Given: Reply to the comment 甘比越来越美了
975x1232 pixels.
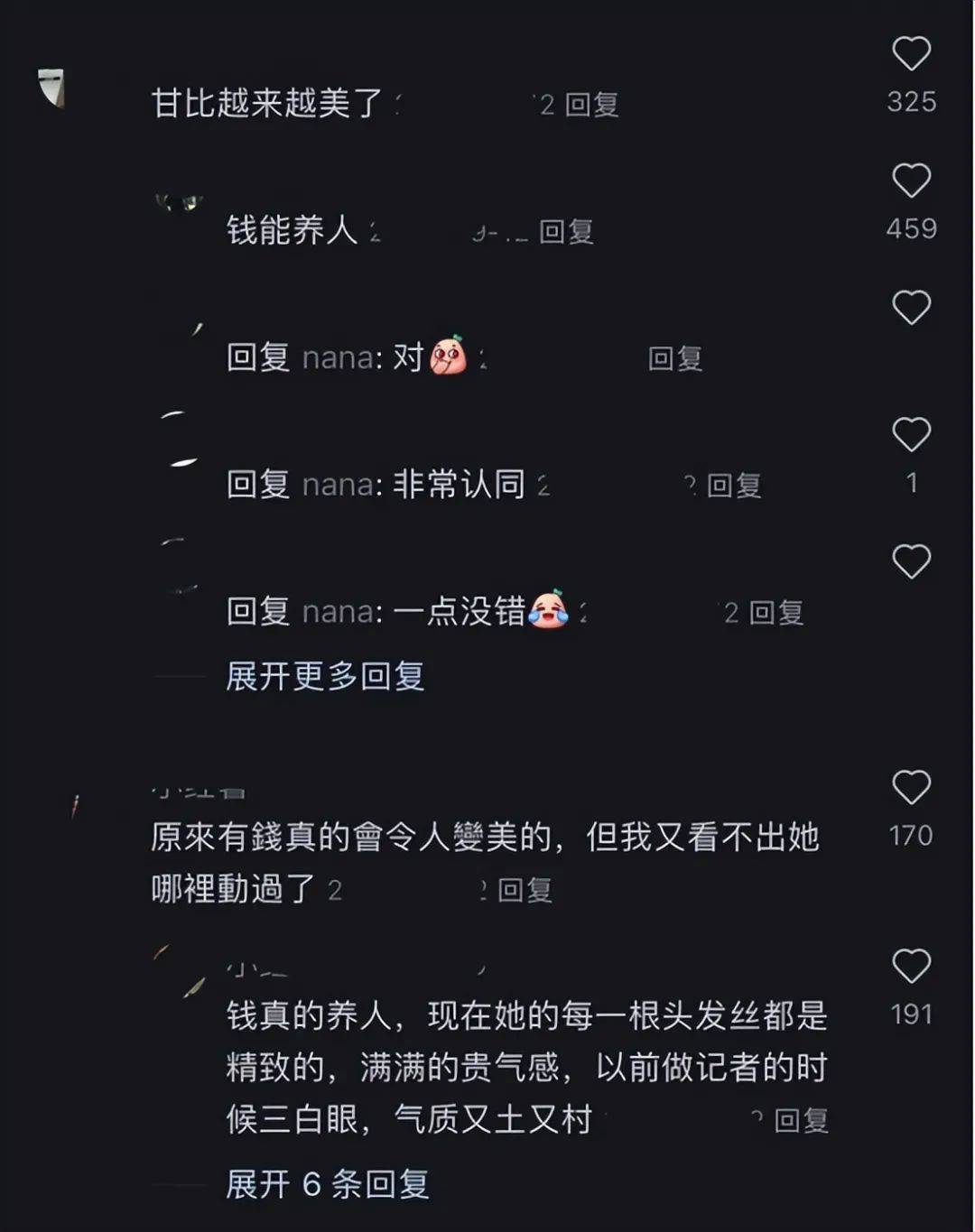Looking at the screenshot, I should point(591,105).
